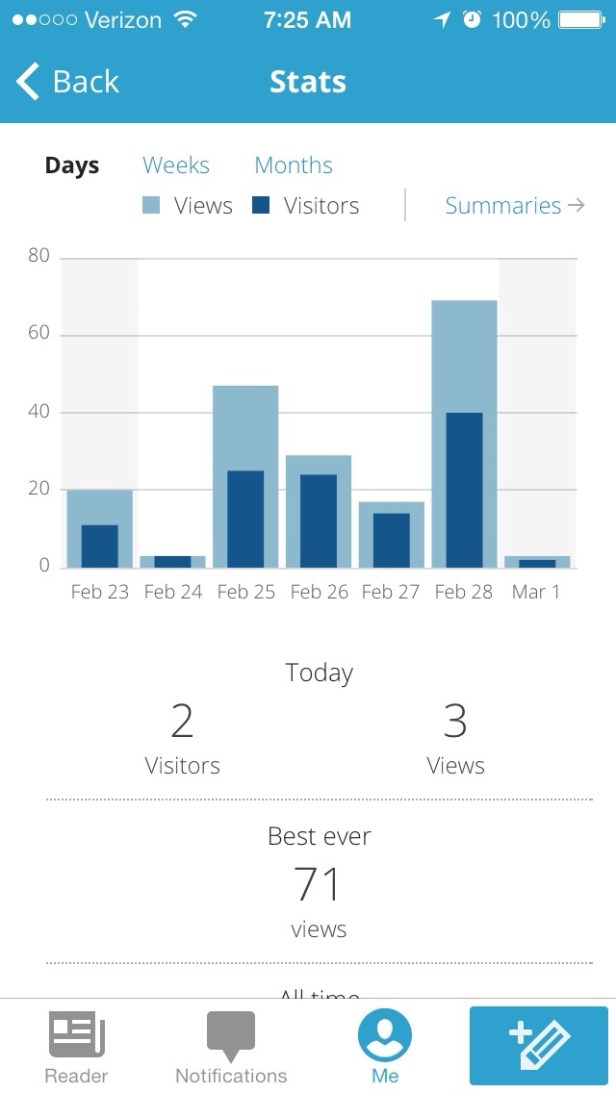Select the Feb 25 bar in chart
616x1093 pixels.
(x=245, y=477)
